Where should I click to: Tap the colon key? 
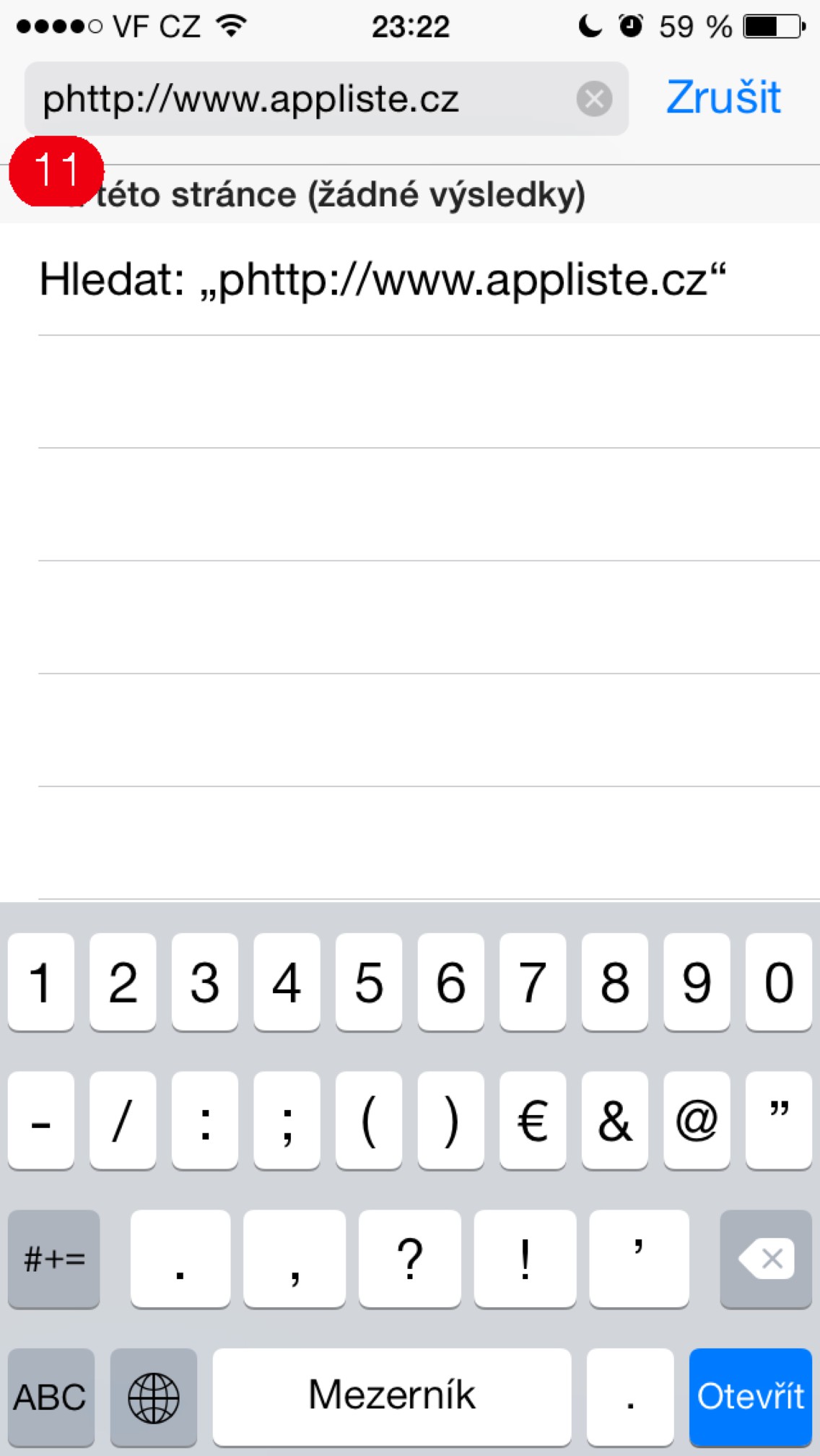[x=205, y=1120]
